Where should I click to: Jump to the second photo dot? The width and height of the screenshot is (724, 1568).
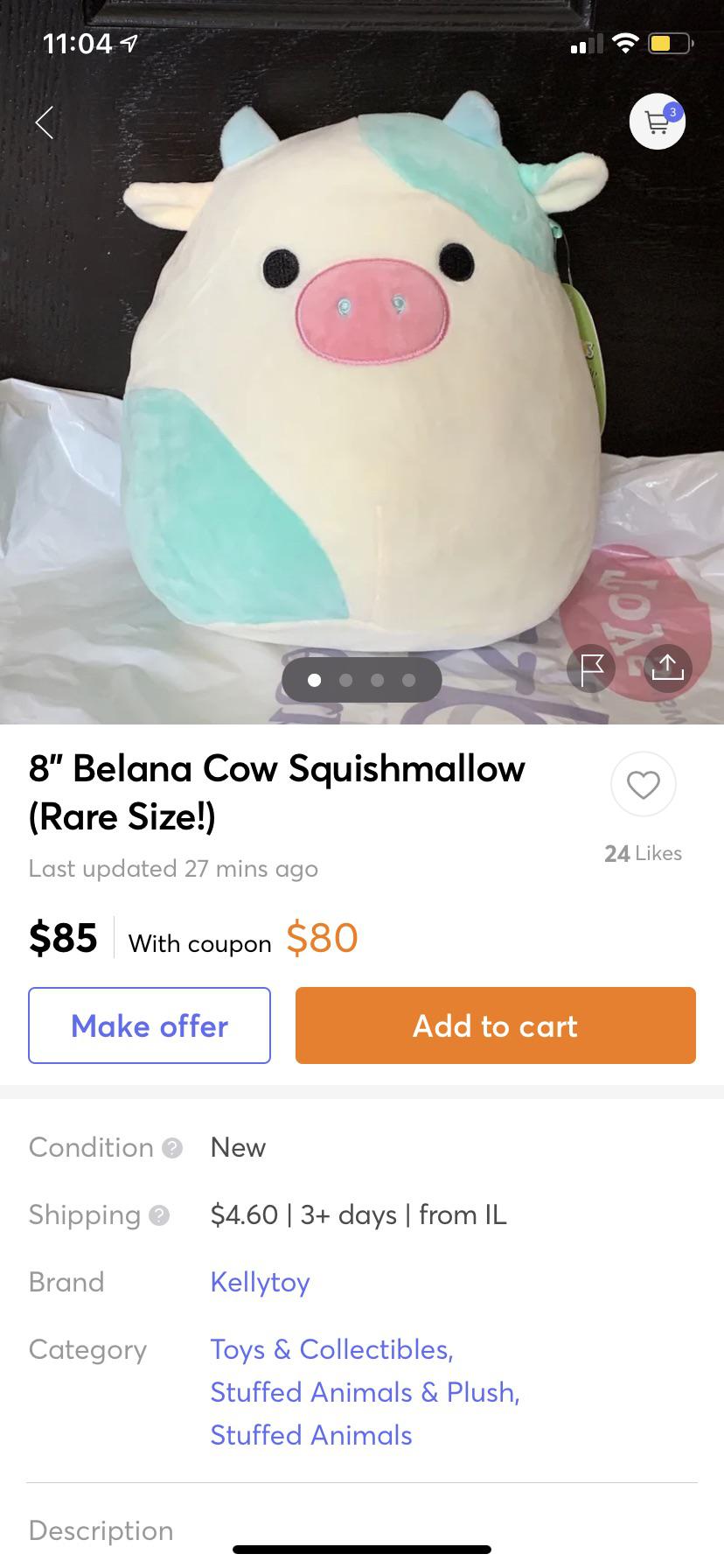[345, 680]
